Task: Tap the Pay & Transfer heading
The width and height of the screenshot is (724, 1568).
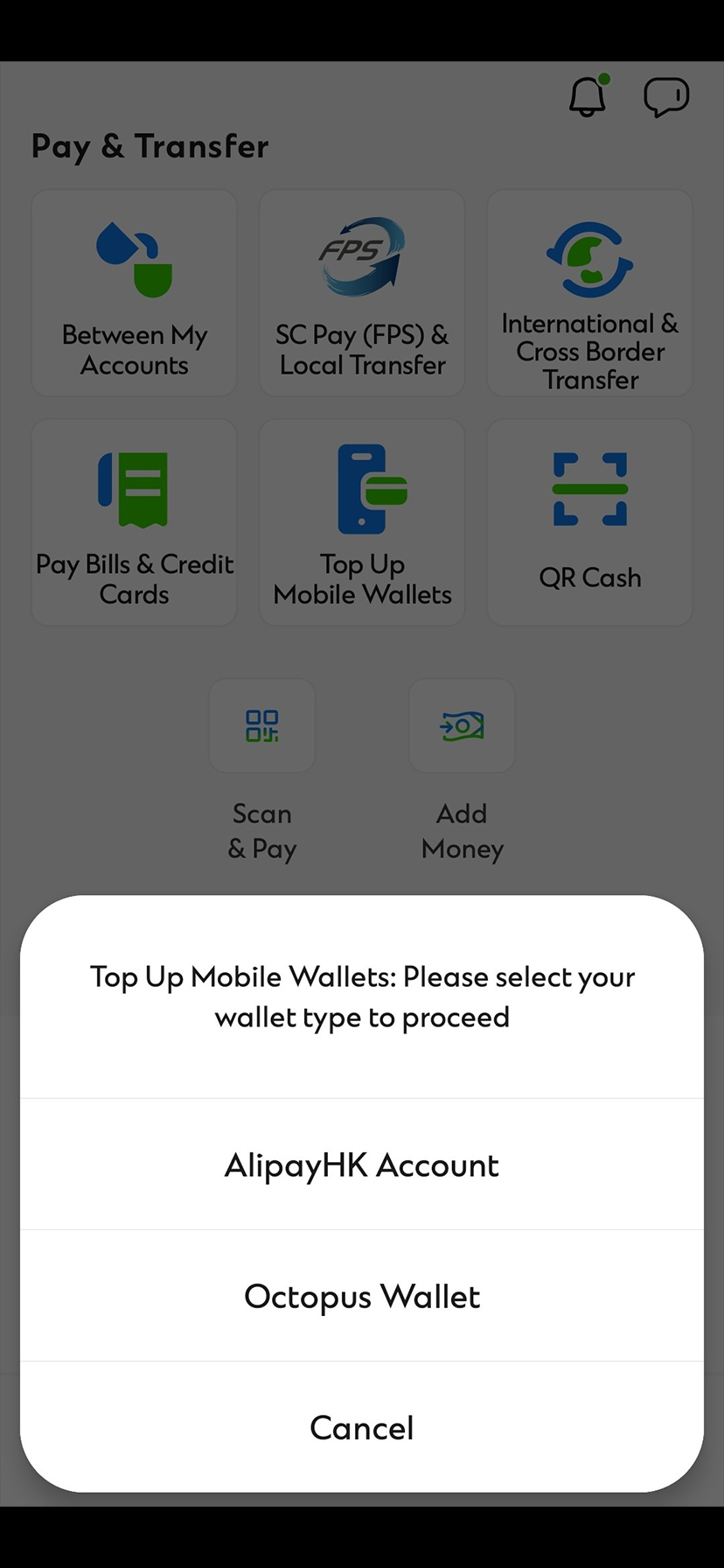Action: pos(150,146)
